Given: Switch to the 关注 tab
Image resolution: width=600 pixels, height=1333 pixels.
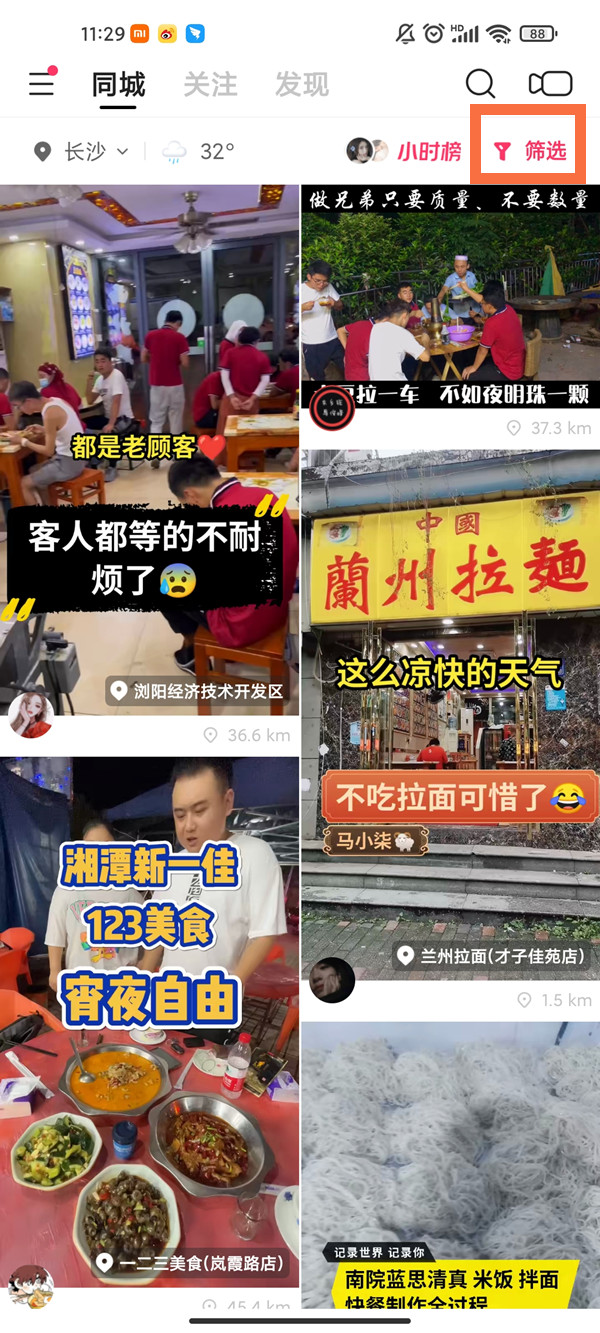Looking at the screenshot, I should pos(210,85).
